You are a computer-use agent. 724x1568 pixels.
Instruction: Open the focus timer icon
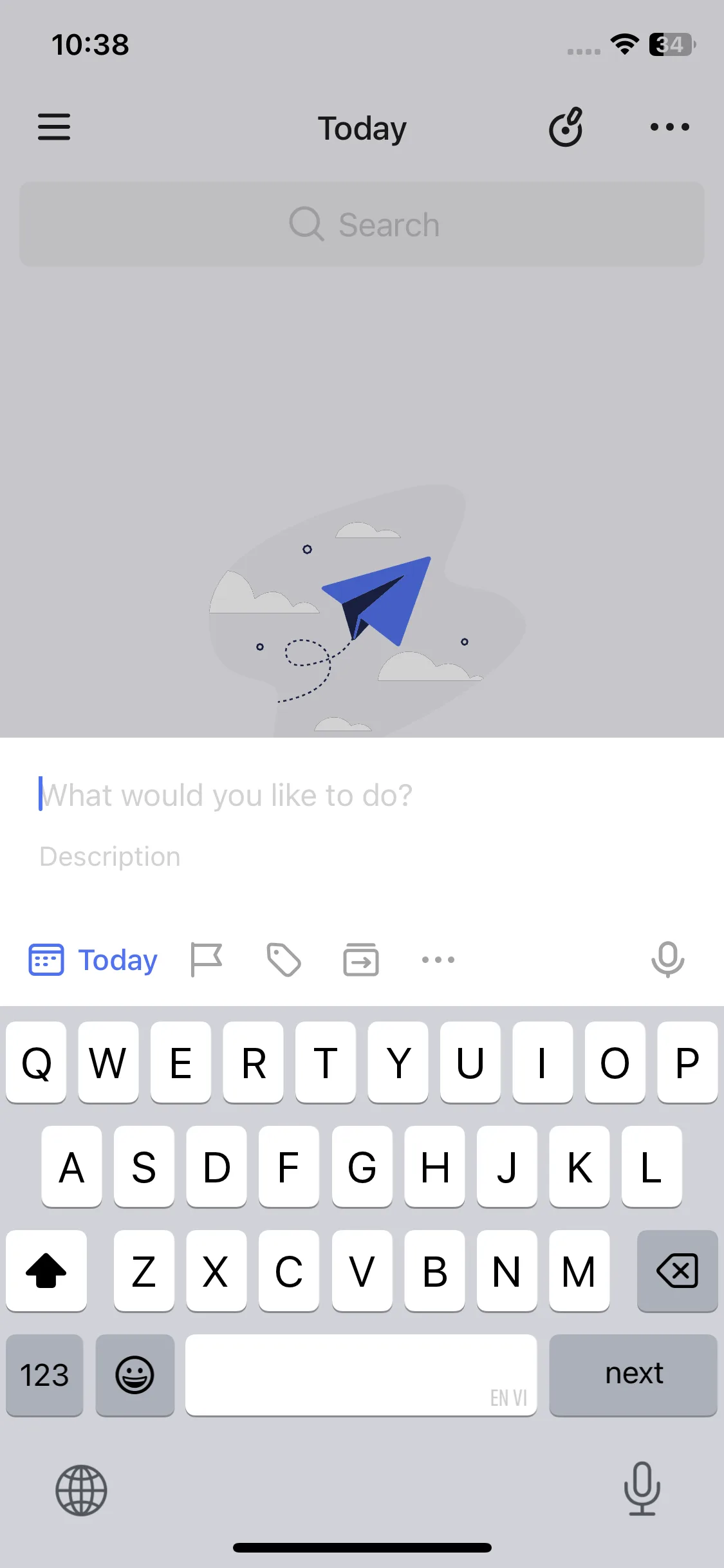(x=566, y=127)
